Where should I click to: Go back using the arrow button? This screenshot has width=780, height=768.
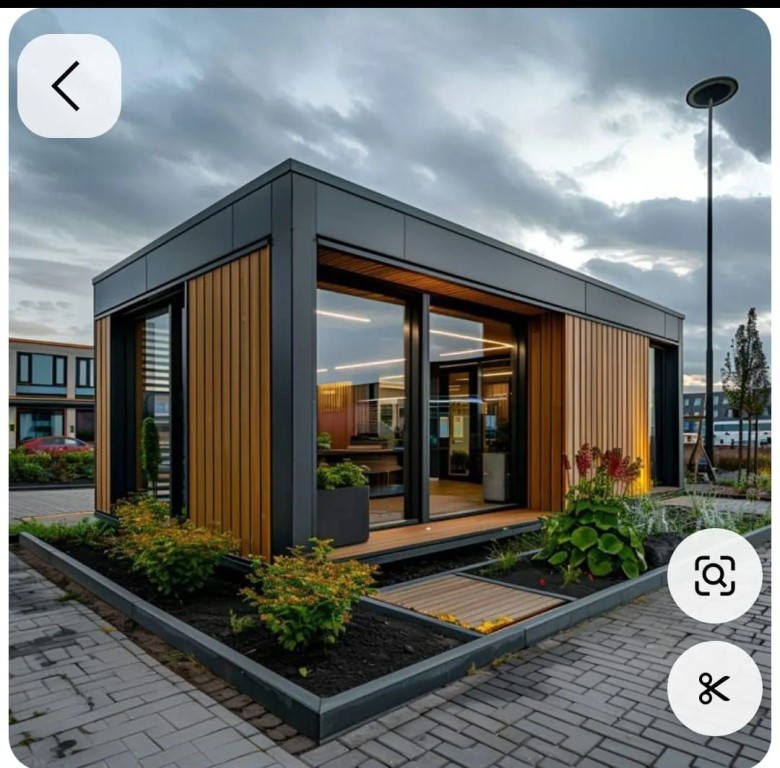(68, 86)
